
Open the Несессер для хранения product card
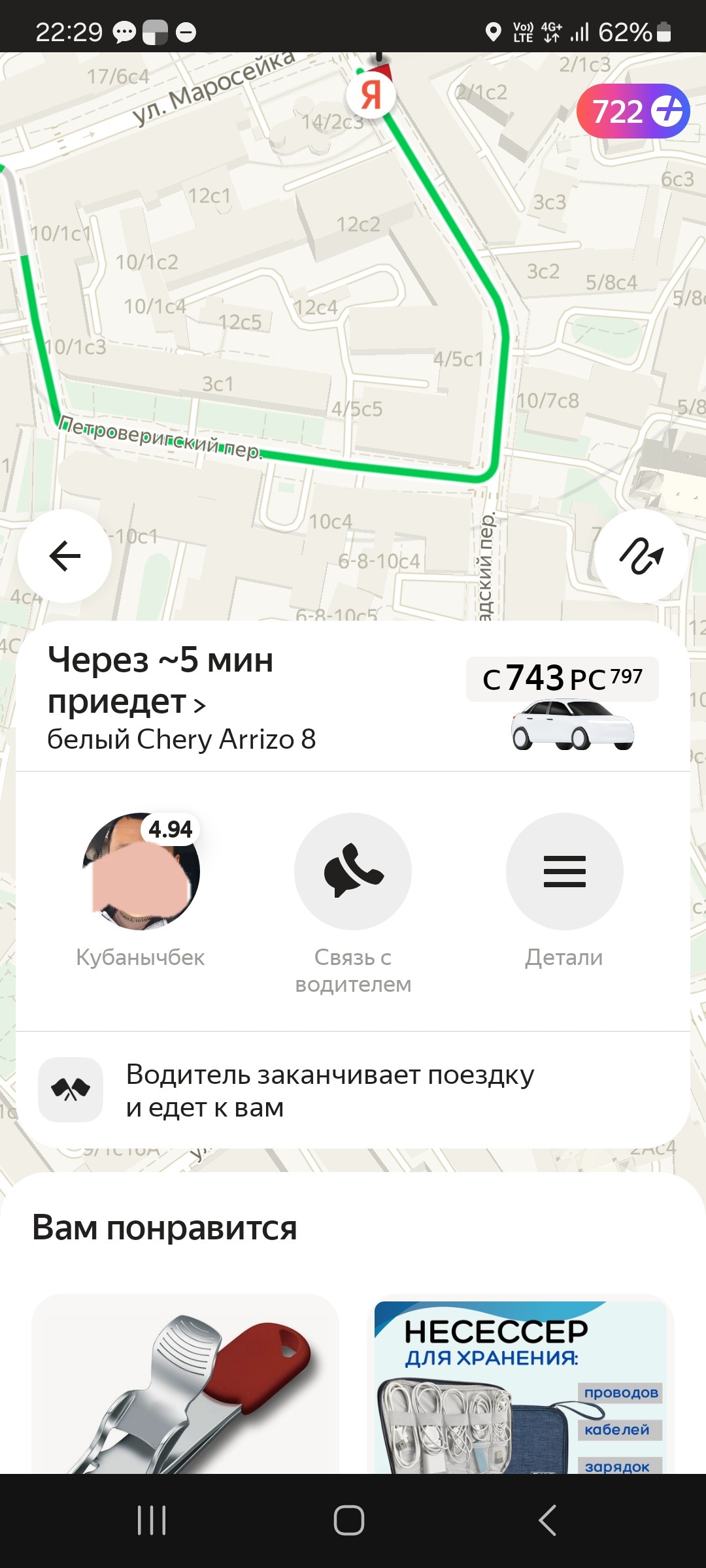tap(521, 1385)
